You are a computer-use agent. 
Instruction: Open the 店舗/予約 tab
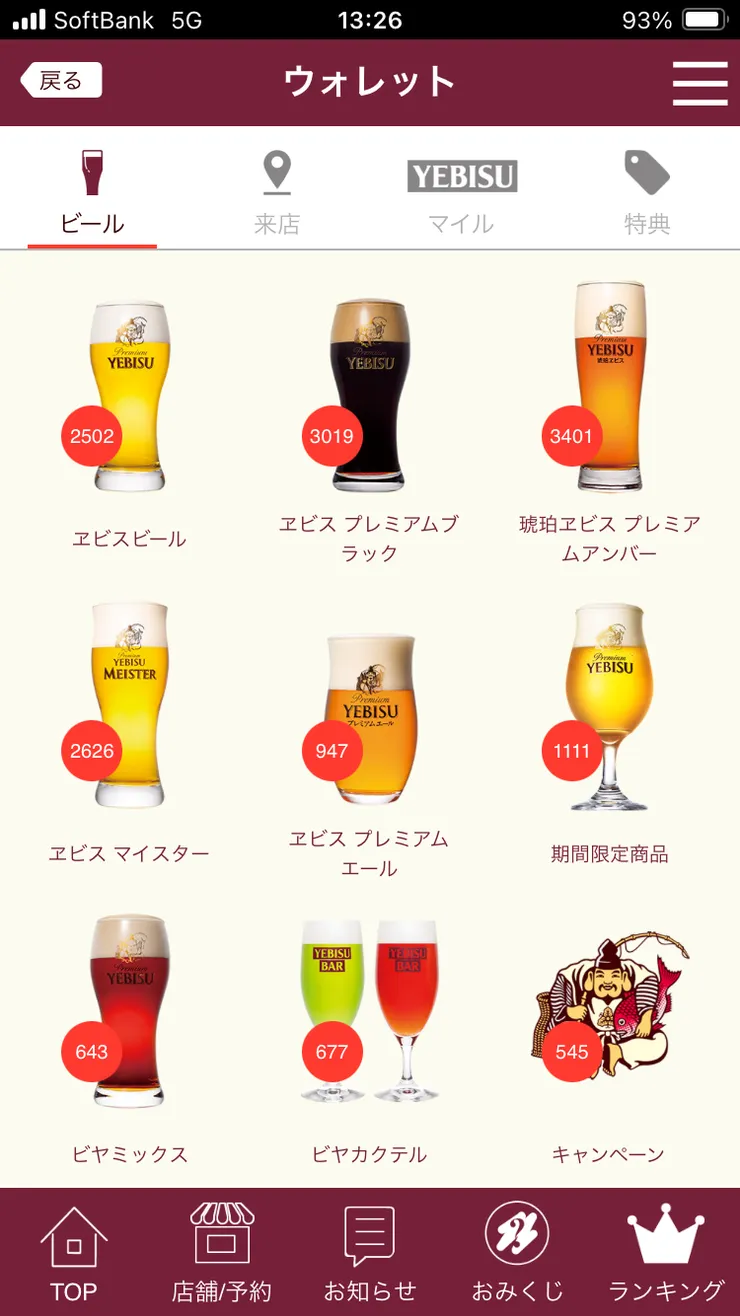pos(222,1253)
